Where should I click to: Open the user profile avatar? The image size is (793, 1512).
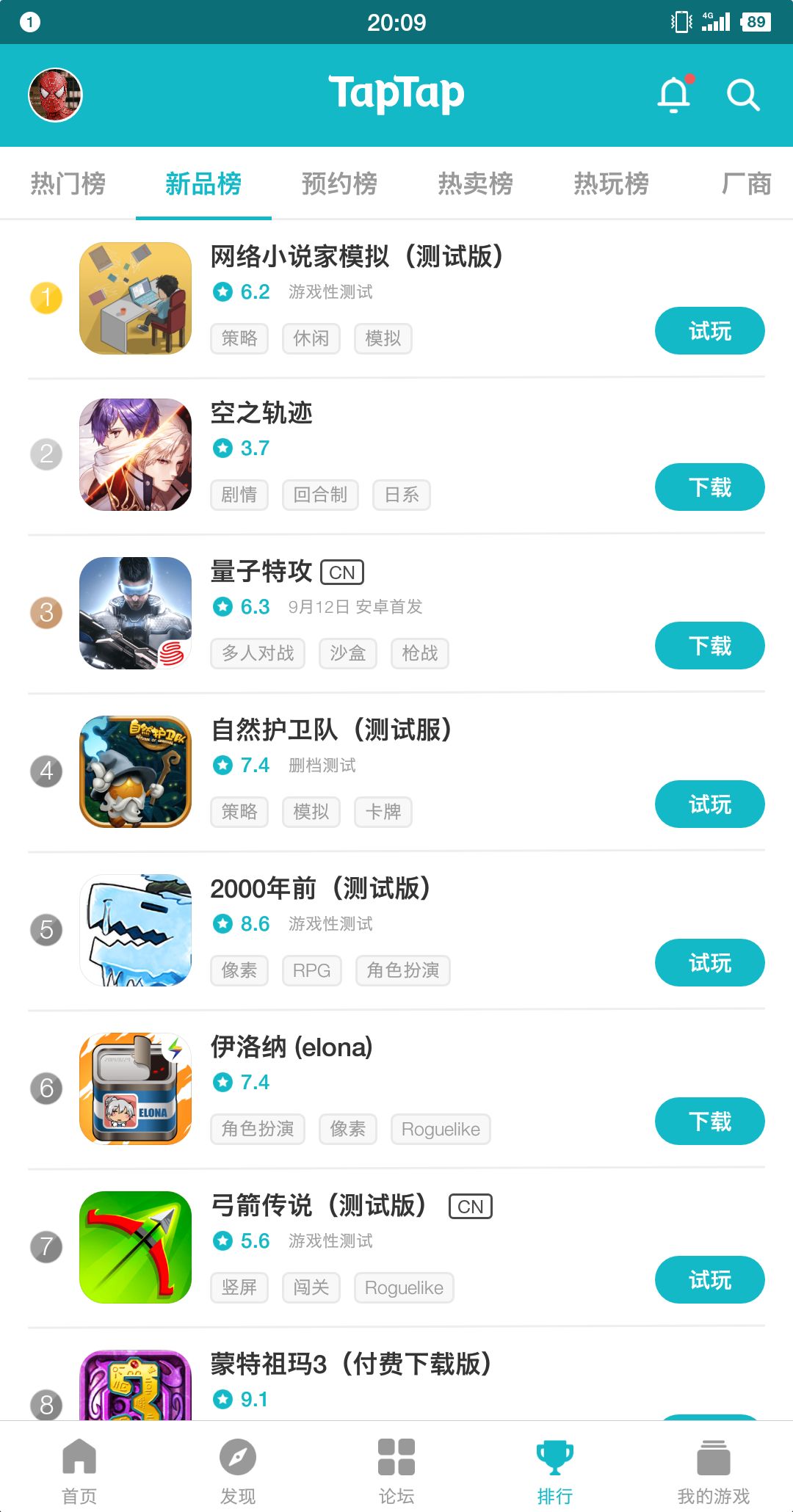point(55,95)
